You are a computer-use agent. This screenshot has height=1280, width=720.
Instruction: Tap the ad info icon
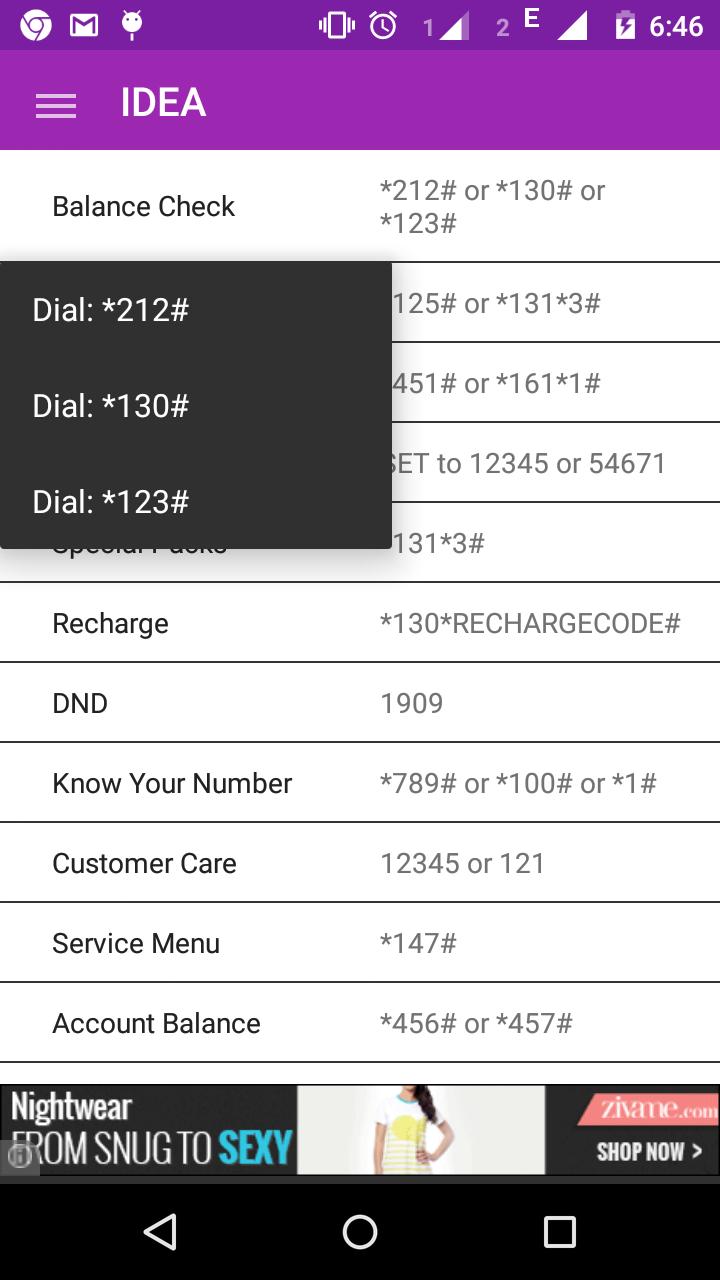pyautogui.click(x=19, y=1157)
